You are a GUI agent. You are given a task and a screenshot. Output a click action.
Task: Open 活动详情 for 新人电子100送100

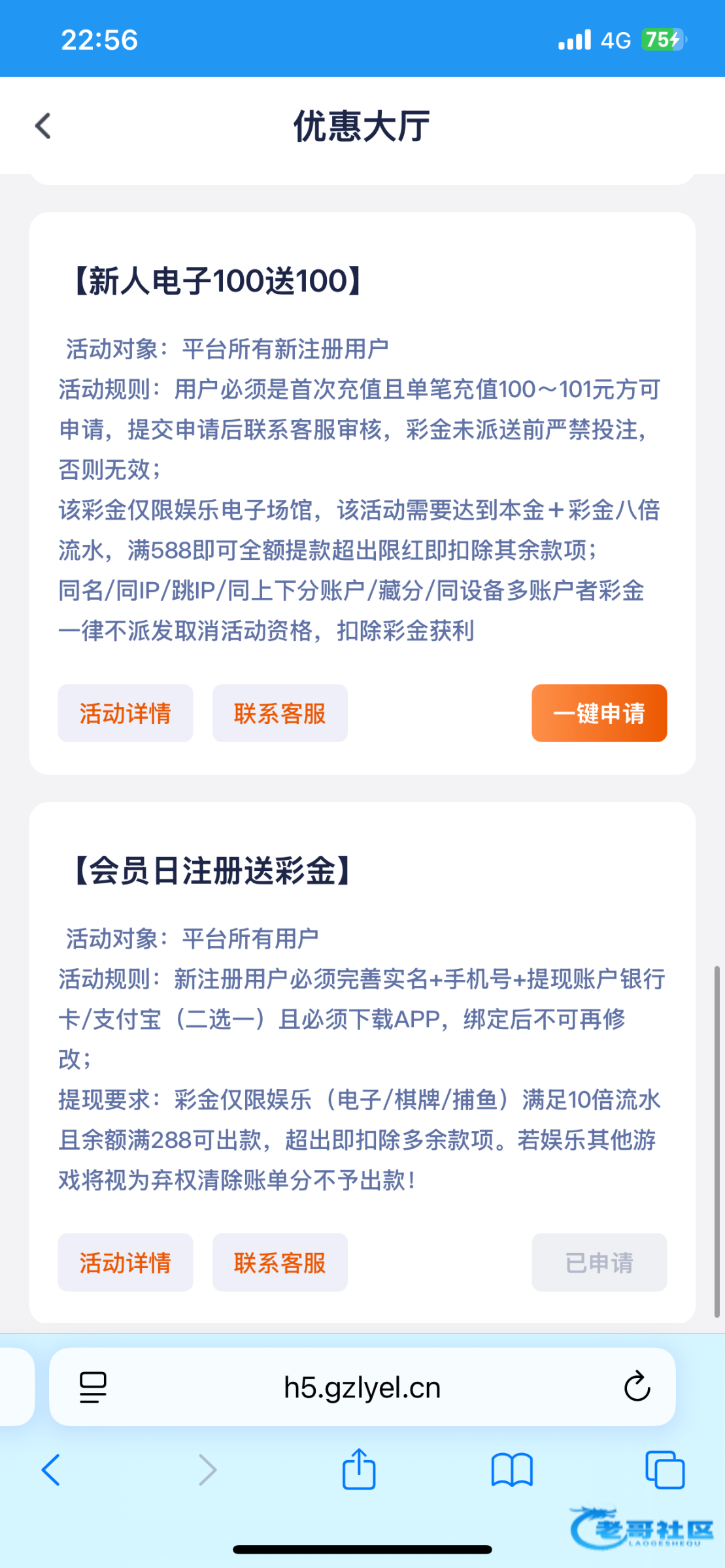pos(125,713)
